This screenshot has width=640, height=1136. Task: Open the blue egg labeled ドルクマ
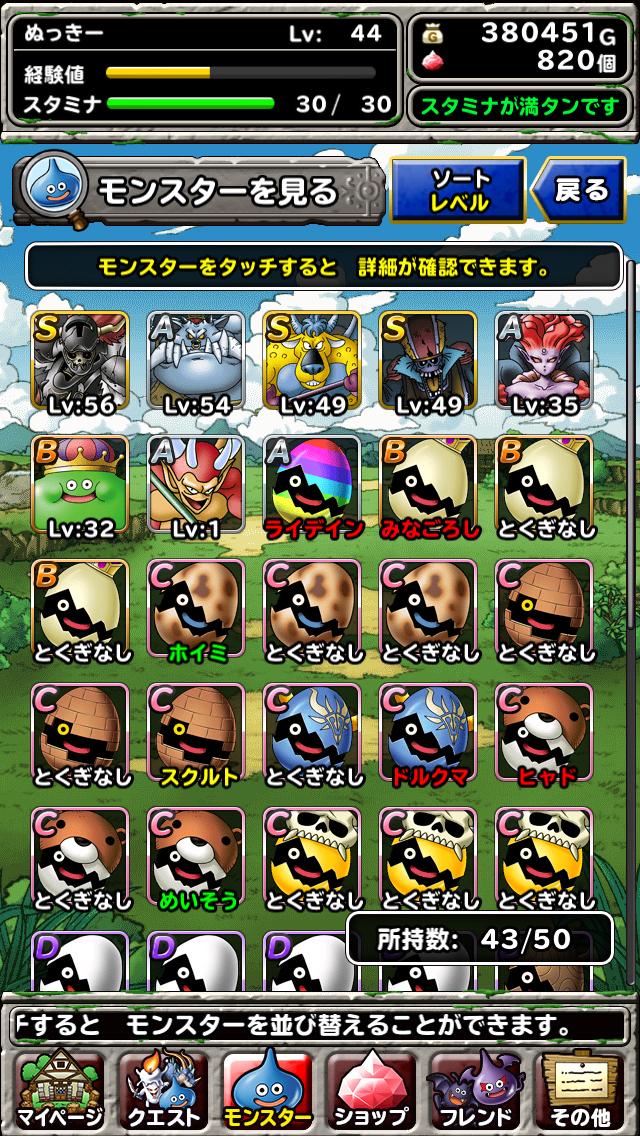[429, 735]
